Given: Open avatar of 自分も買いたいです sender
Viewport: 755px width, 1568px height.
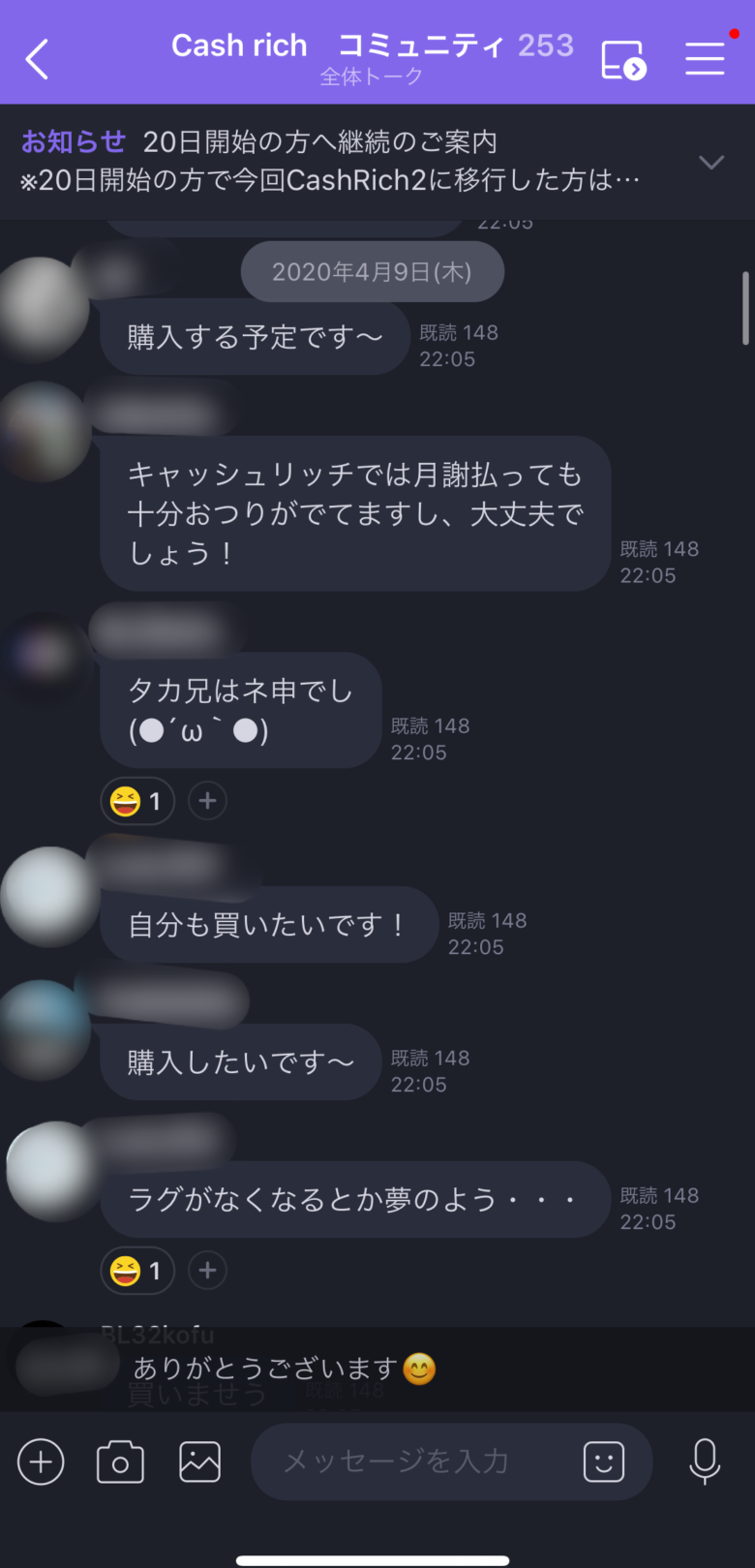Looking at the screenshot, I should (x=48, y=896).
